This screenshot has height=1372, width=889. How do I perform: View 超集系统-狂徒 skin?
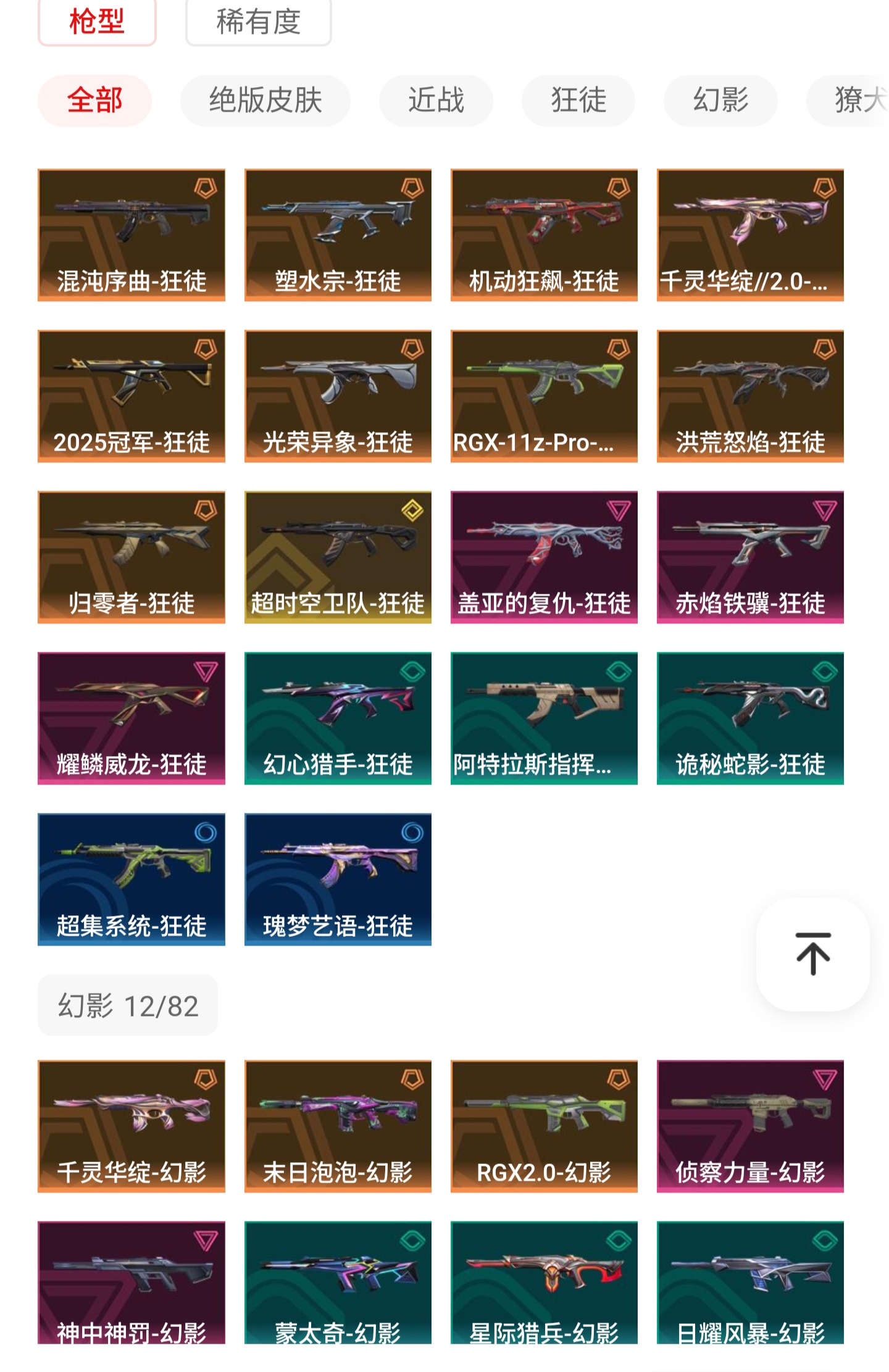[131, 879]
